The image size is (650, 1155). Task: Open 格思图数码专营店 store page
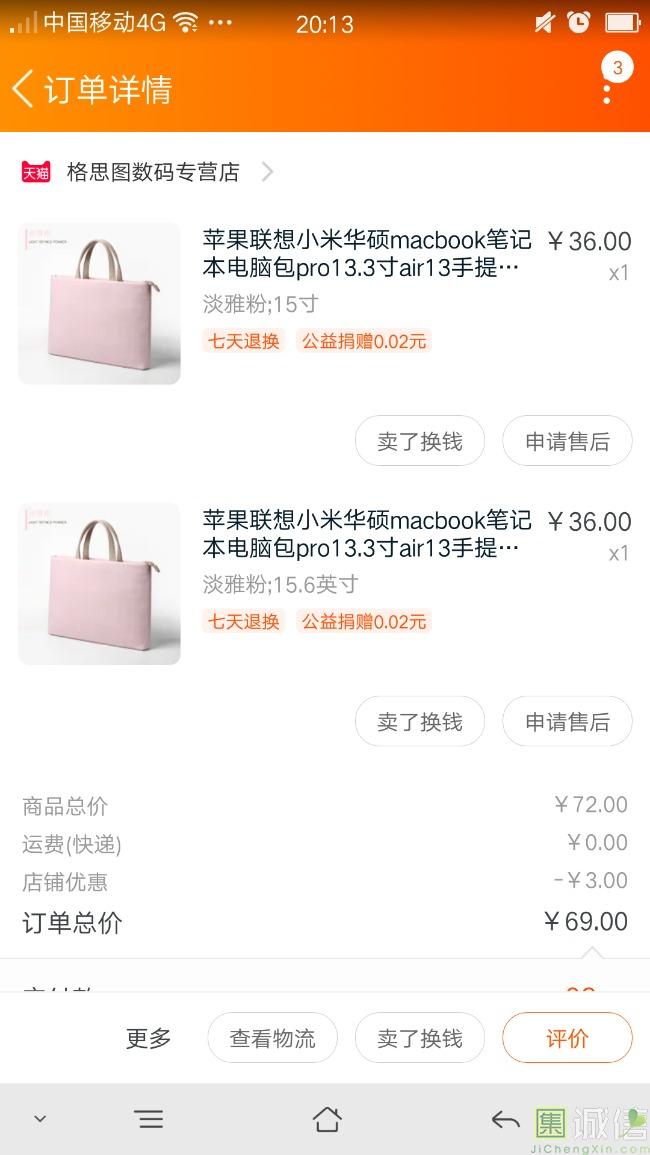(x=153, y=172)
